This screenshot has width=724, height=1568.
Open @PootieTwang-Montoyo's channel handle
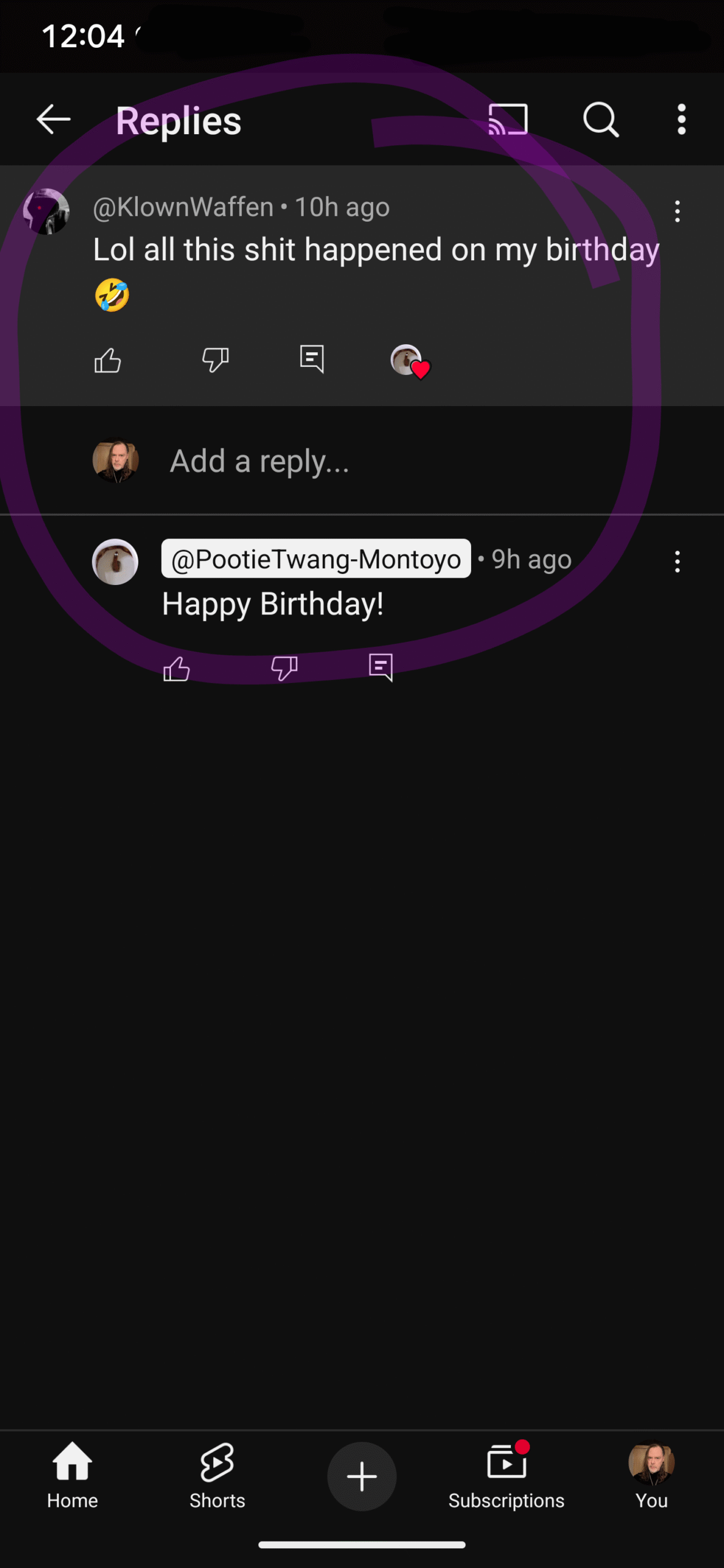point(316,559)
